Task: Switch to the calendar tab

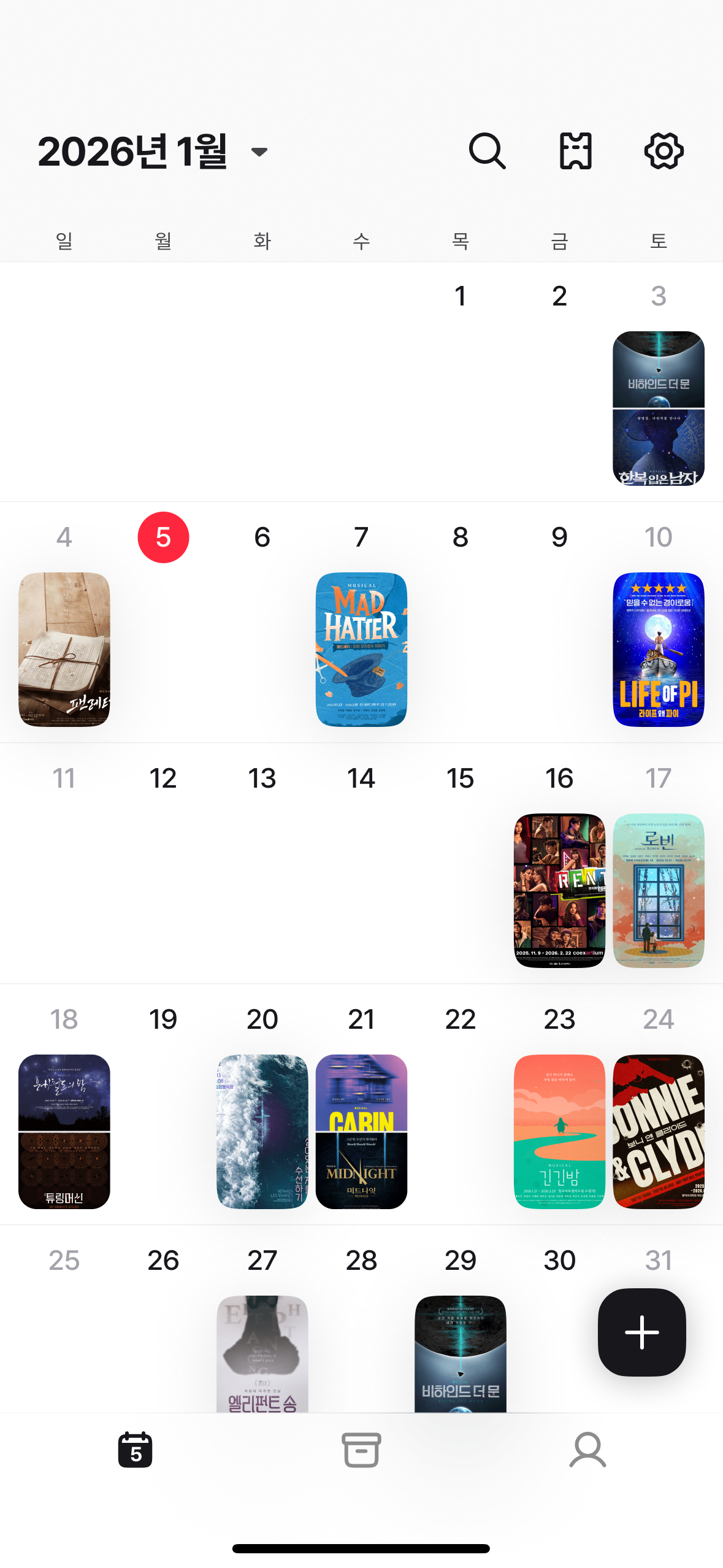Action: (136, 1450)
